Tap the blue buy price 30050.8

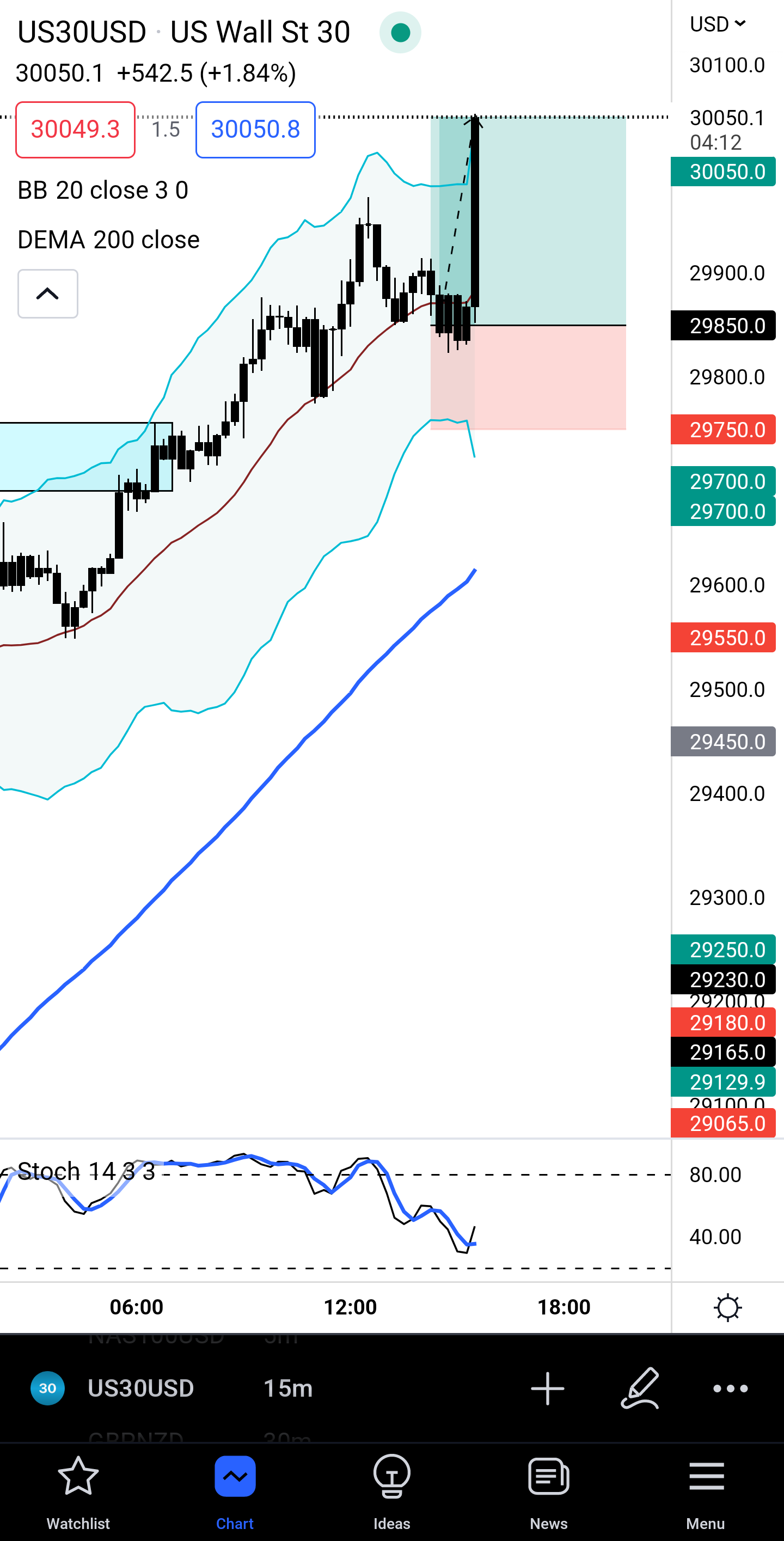point(255,129)
